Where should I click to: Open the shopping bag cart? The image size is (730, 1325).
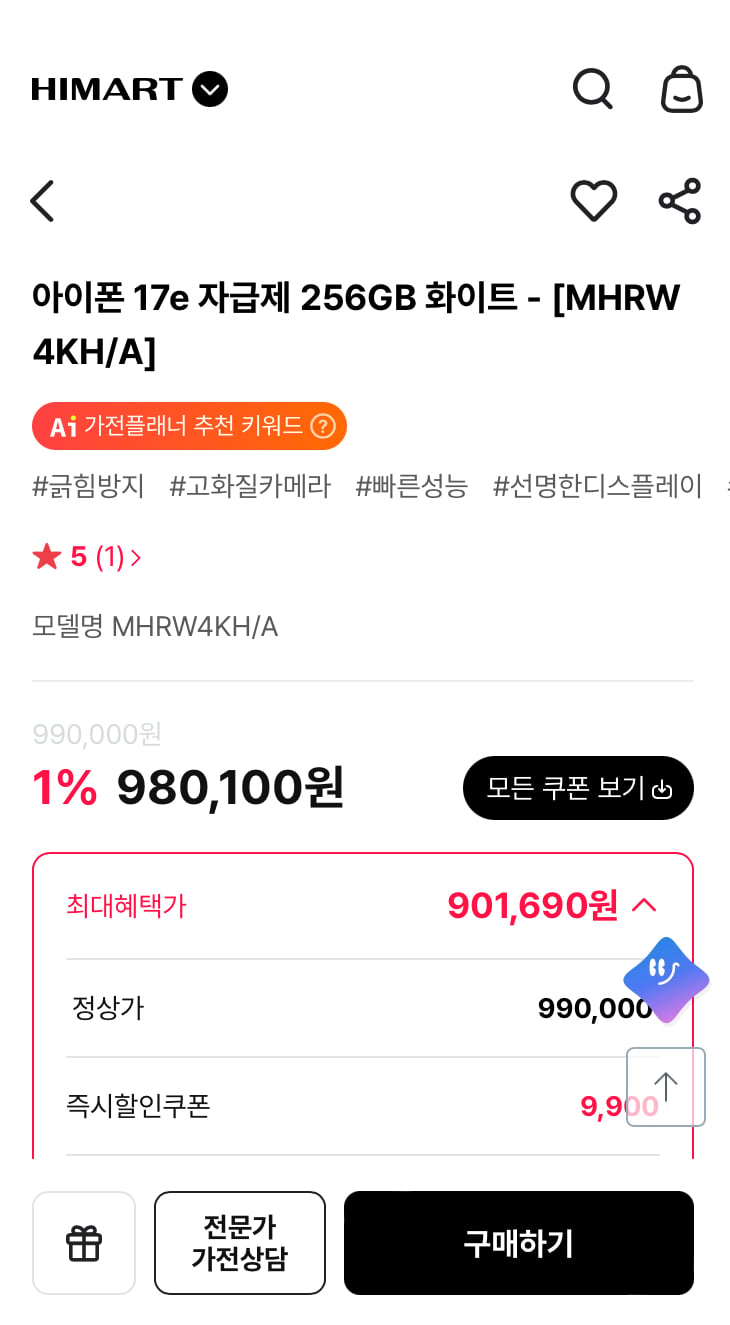point(682,89)
